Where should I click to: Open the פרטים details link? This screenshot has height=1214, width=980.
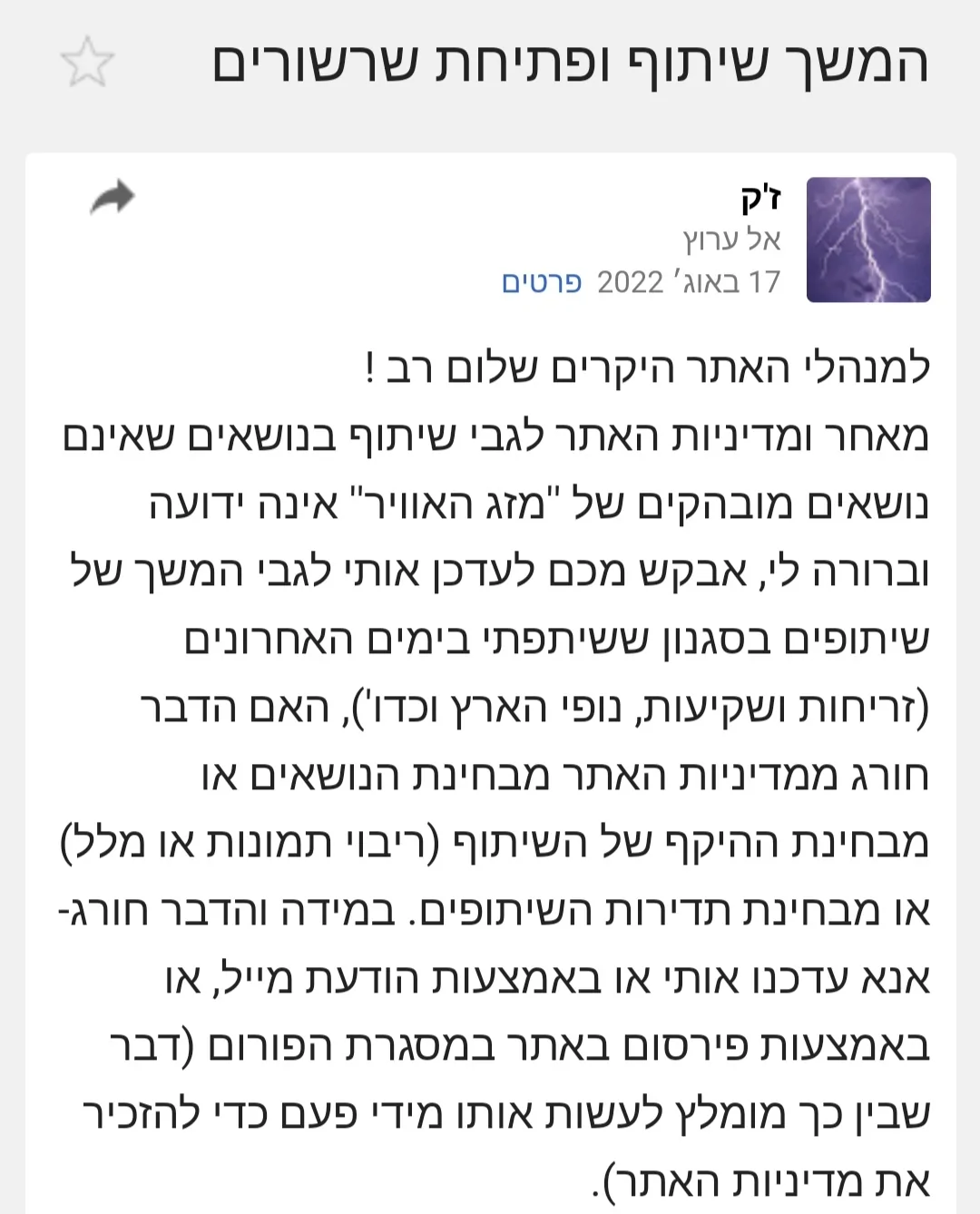point(542,282)
